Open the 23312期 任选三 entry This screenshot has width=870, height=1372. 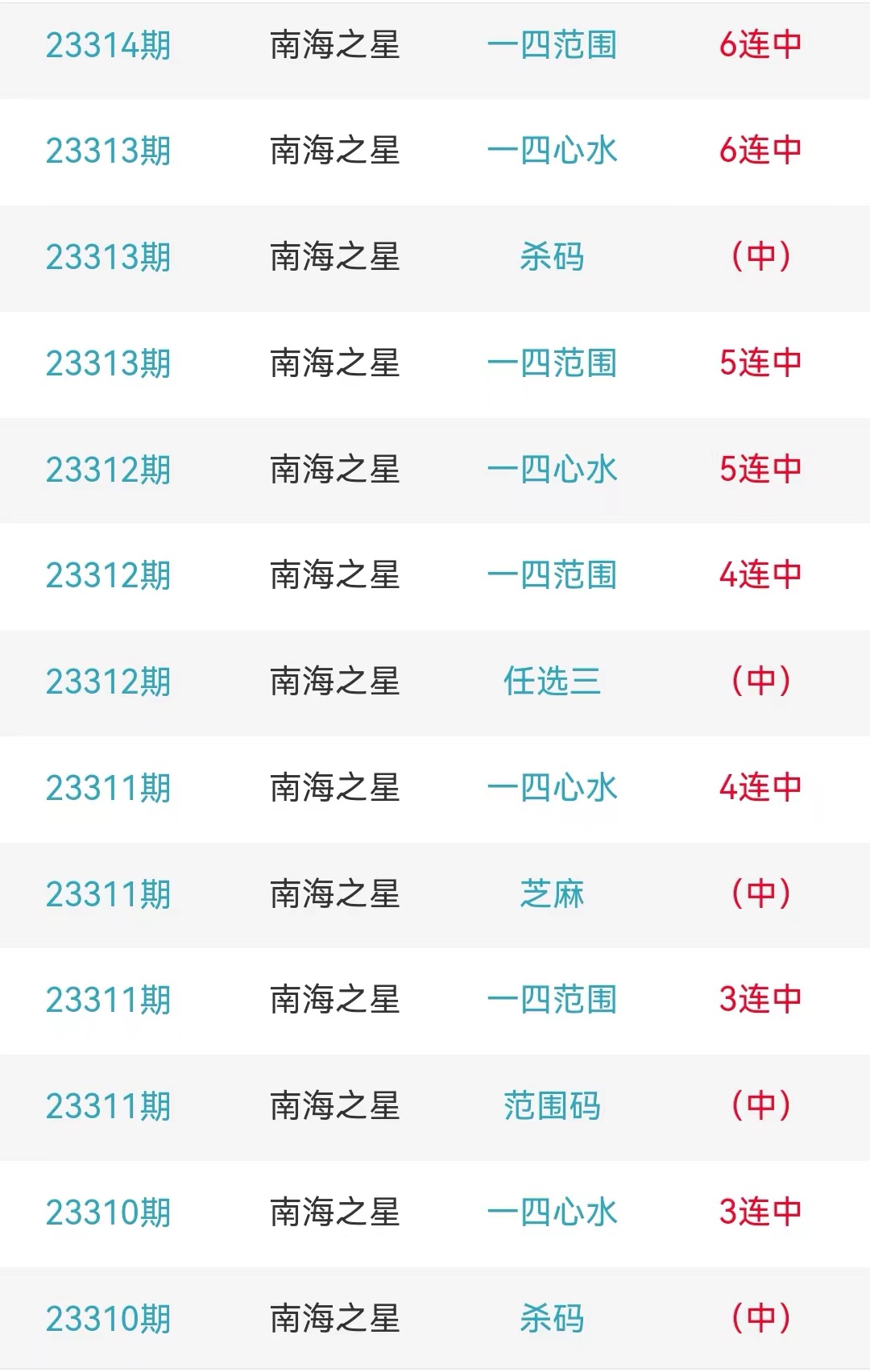[552, 682]
